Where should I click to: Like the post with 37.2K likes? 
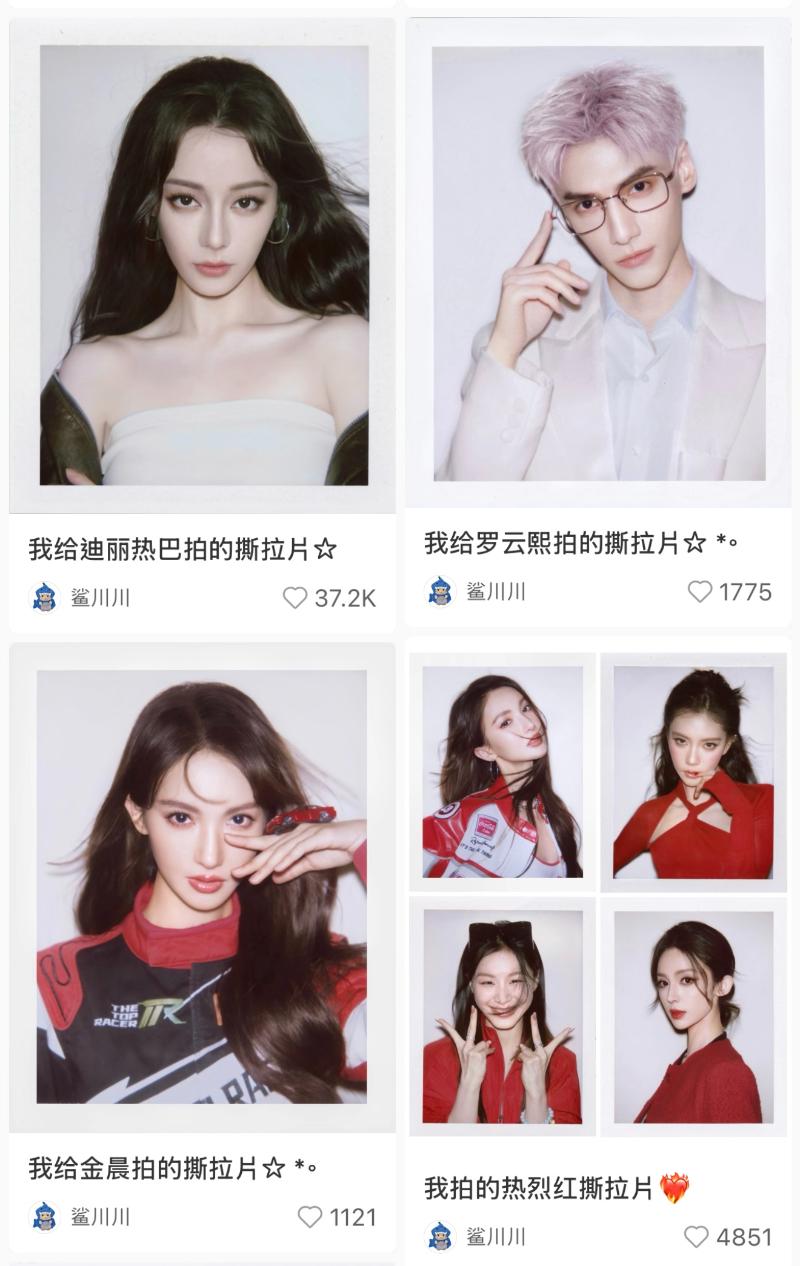(x=295, y=598)
